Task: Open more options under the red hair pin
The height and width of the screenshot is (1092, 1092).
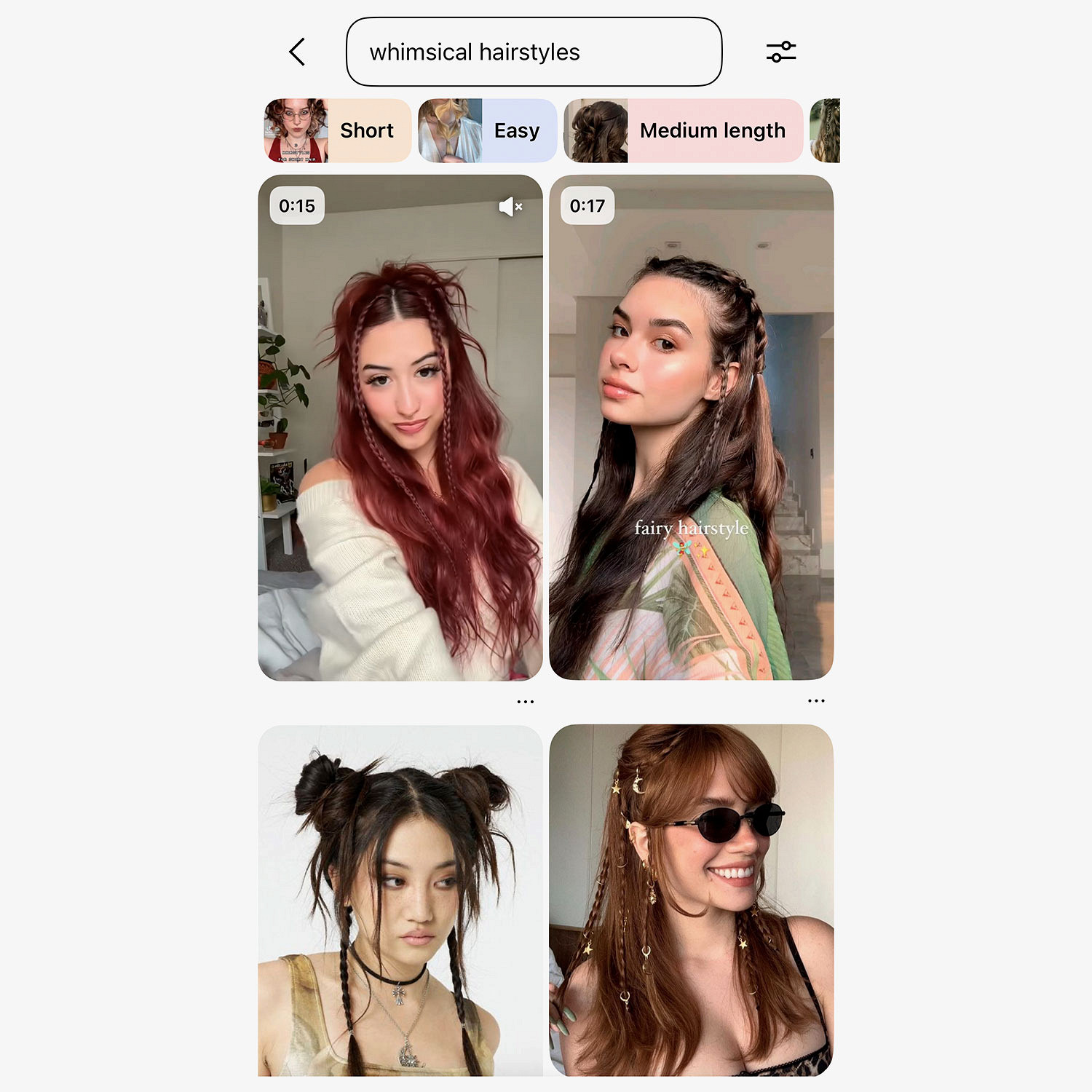Action: coord(525,702)
